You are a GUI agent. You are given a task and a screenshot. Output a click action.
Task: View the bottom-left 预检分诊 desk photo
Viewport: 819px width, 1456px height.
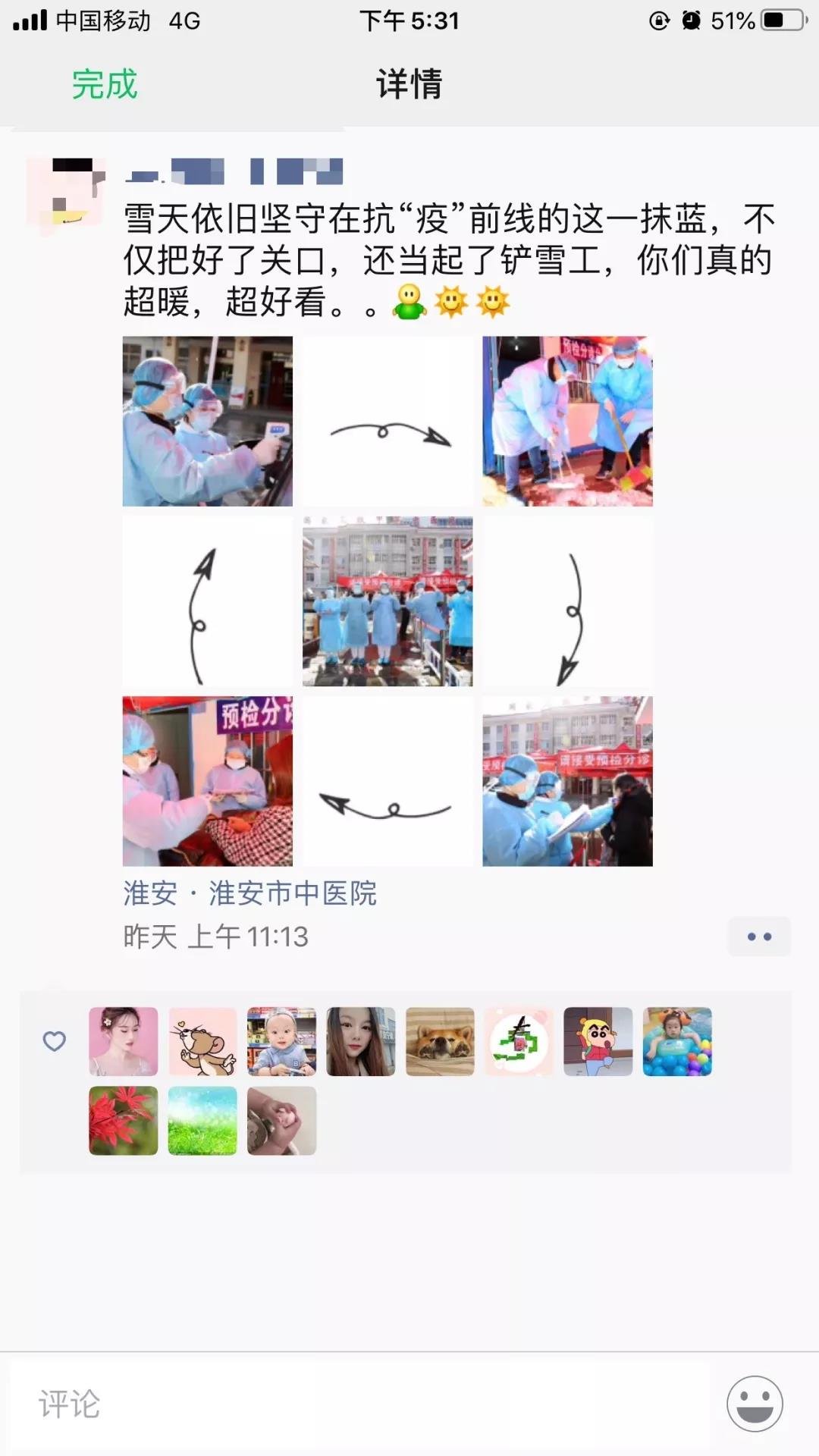(207, 781)
